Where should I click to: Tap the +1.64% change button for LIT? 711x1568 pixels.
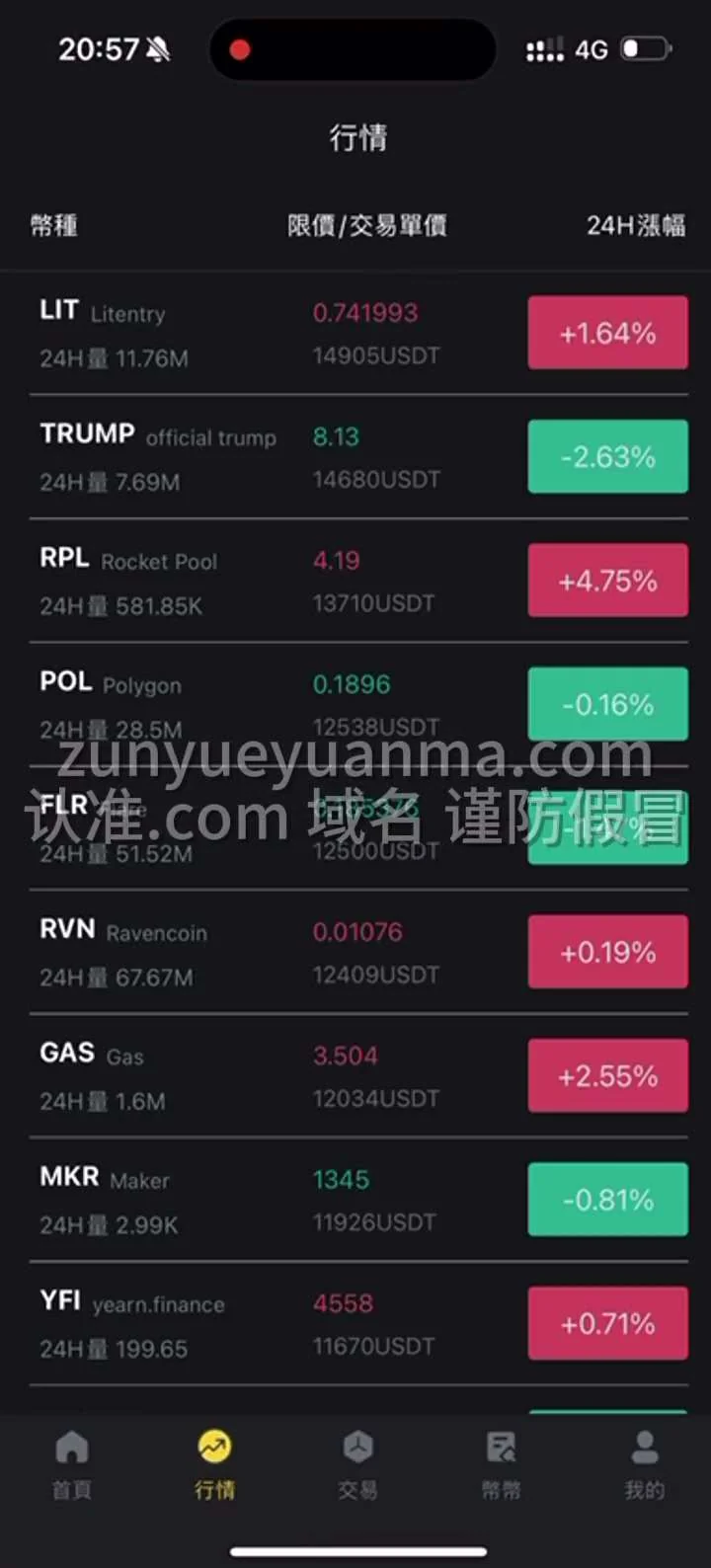[607, 334]
